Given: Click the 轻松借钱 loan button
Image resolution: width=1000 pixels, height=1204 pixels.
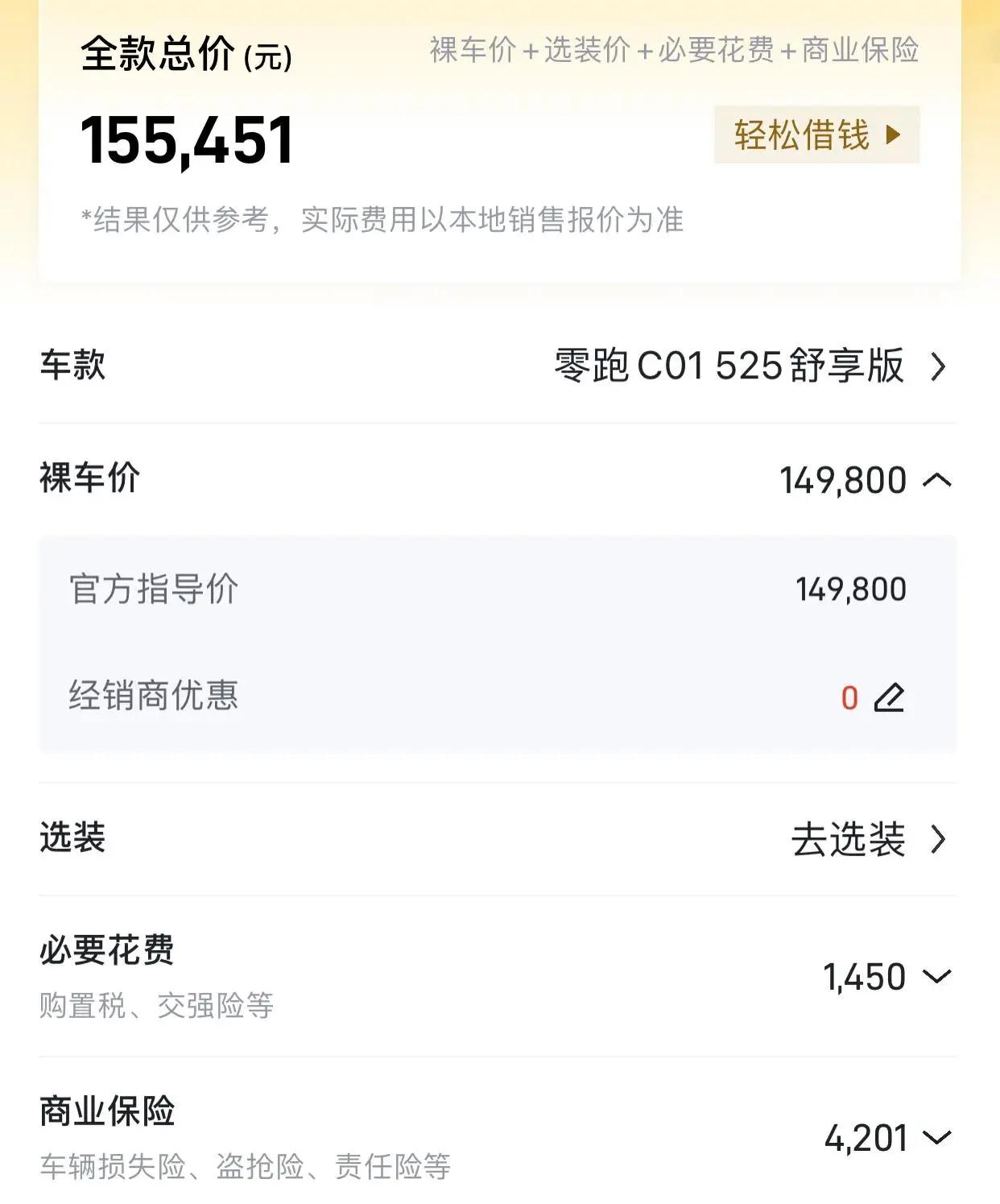Looking at the screenshot, I should (816, 135).
